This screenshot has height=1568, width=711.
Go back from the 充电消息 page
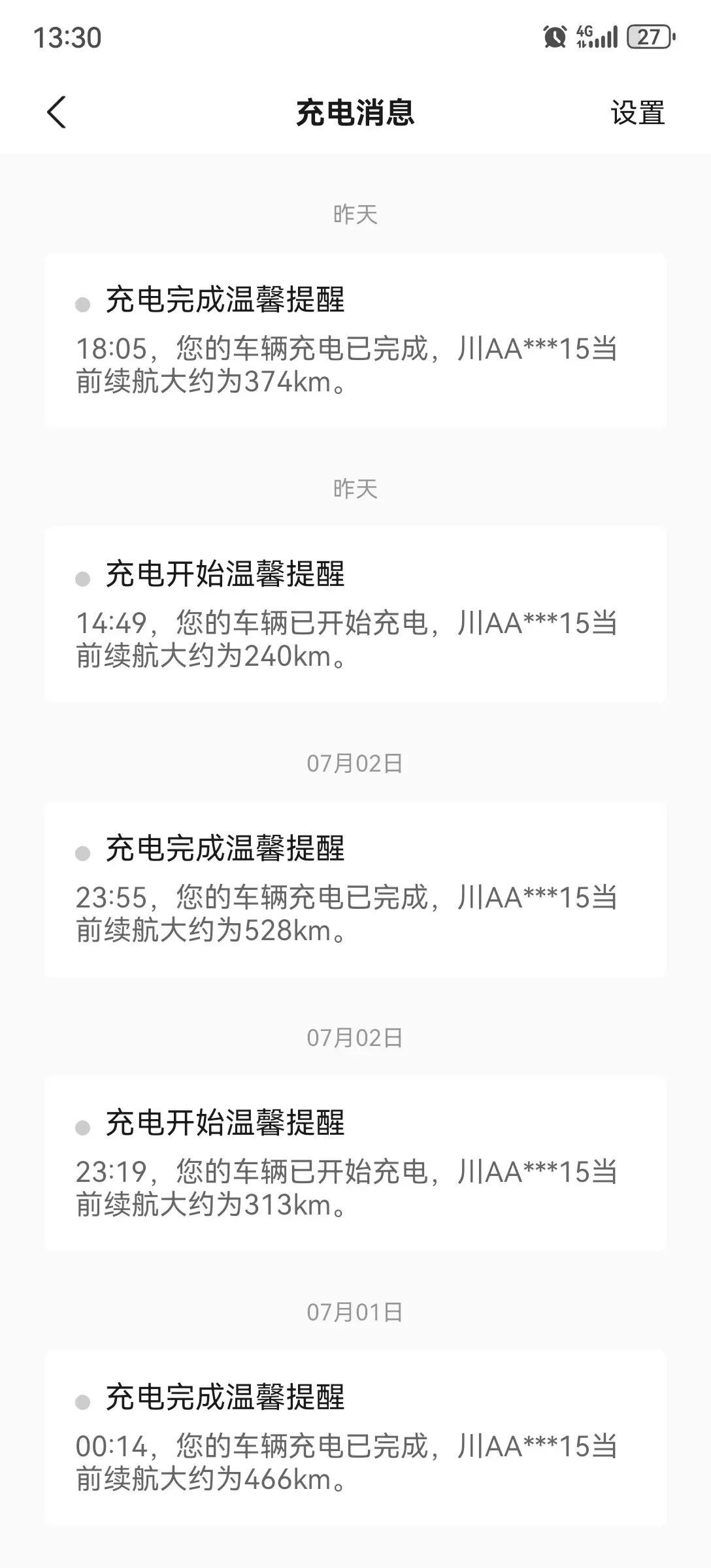point(57,112)
